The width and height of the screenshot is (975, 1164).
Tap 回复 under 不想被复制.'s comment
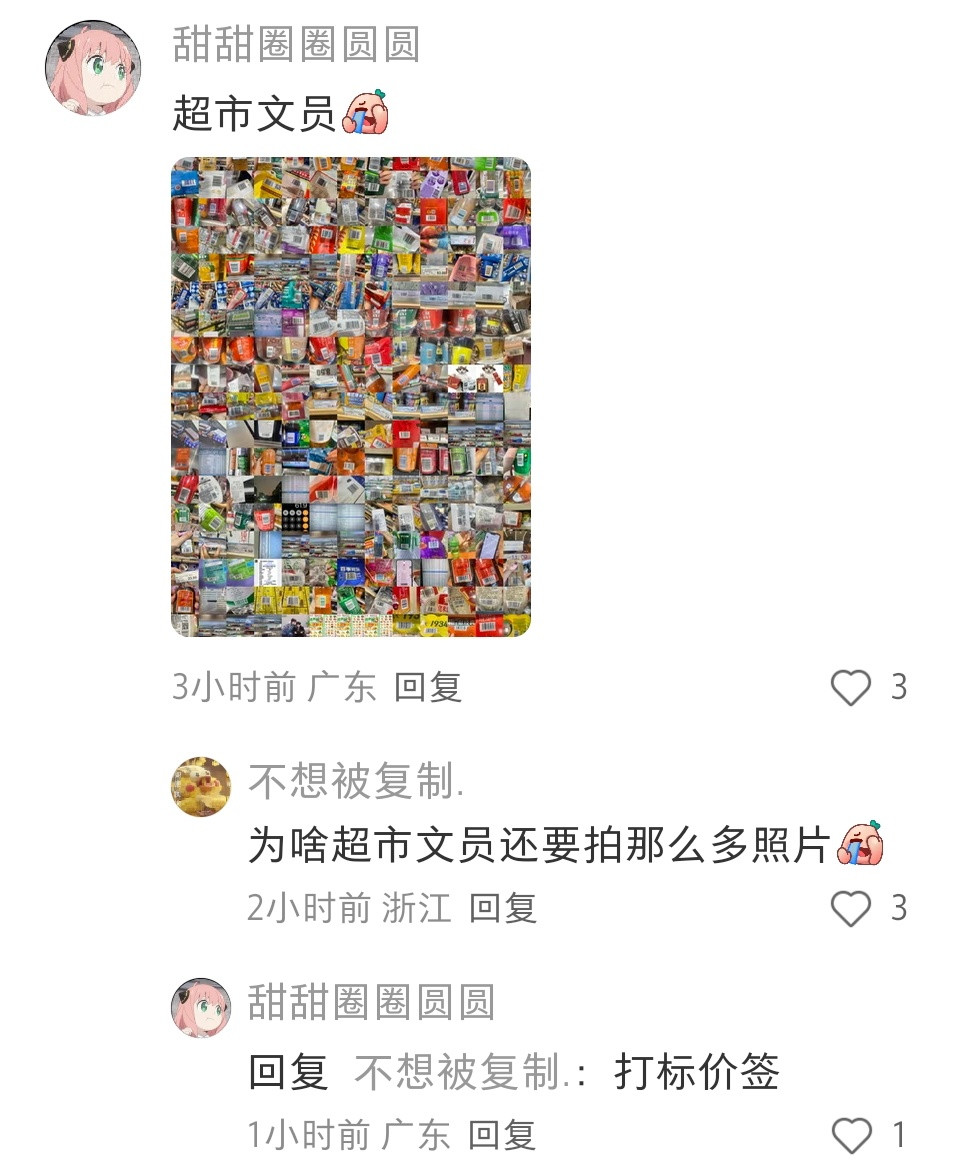[505, 910]
